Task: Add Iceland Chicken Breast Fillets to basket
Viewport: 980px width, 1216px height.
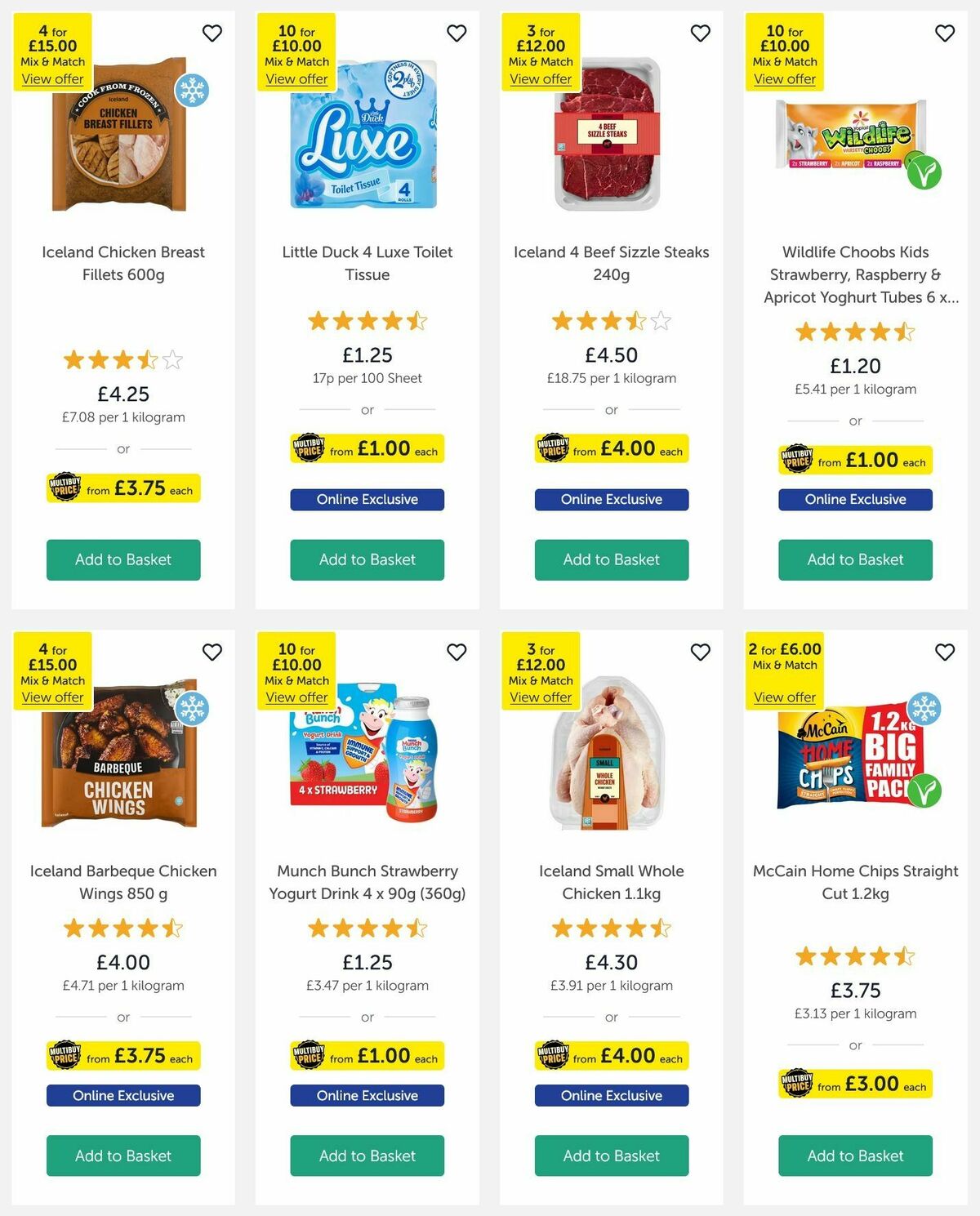Action: click(x=122, y=559)
